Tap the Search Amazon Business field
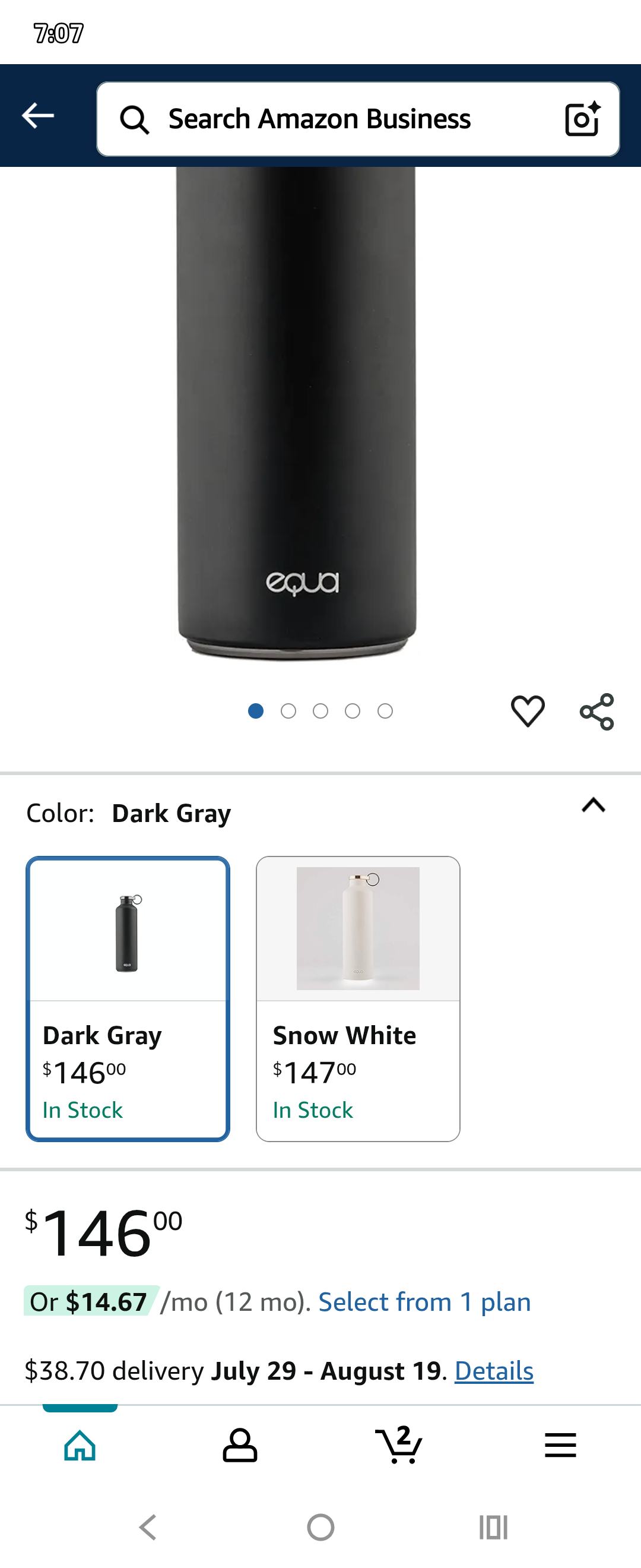 point(318,119)
